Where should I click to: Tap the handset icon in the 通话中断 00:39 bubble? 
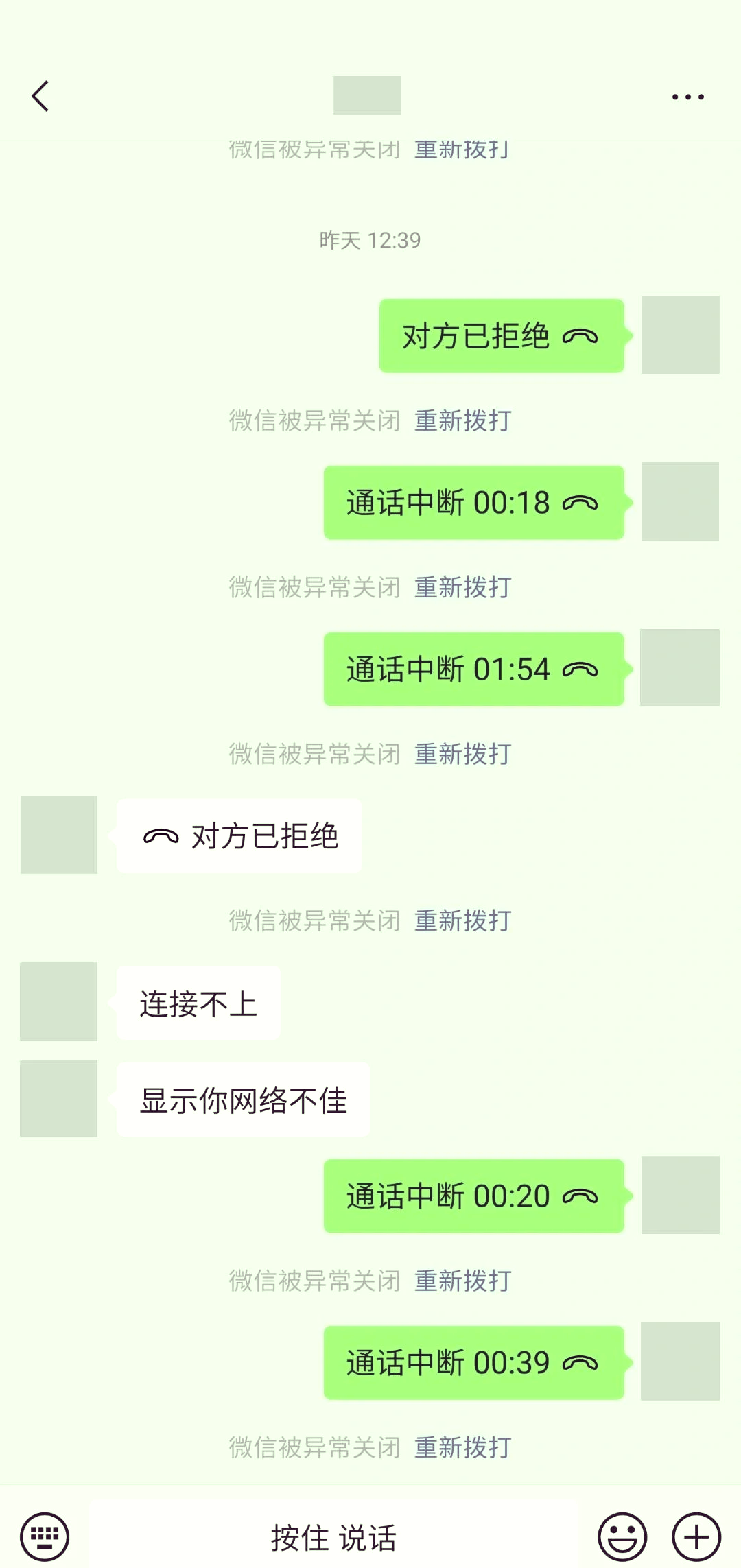click(x=582, y=1363)
